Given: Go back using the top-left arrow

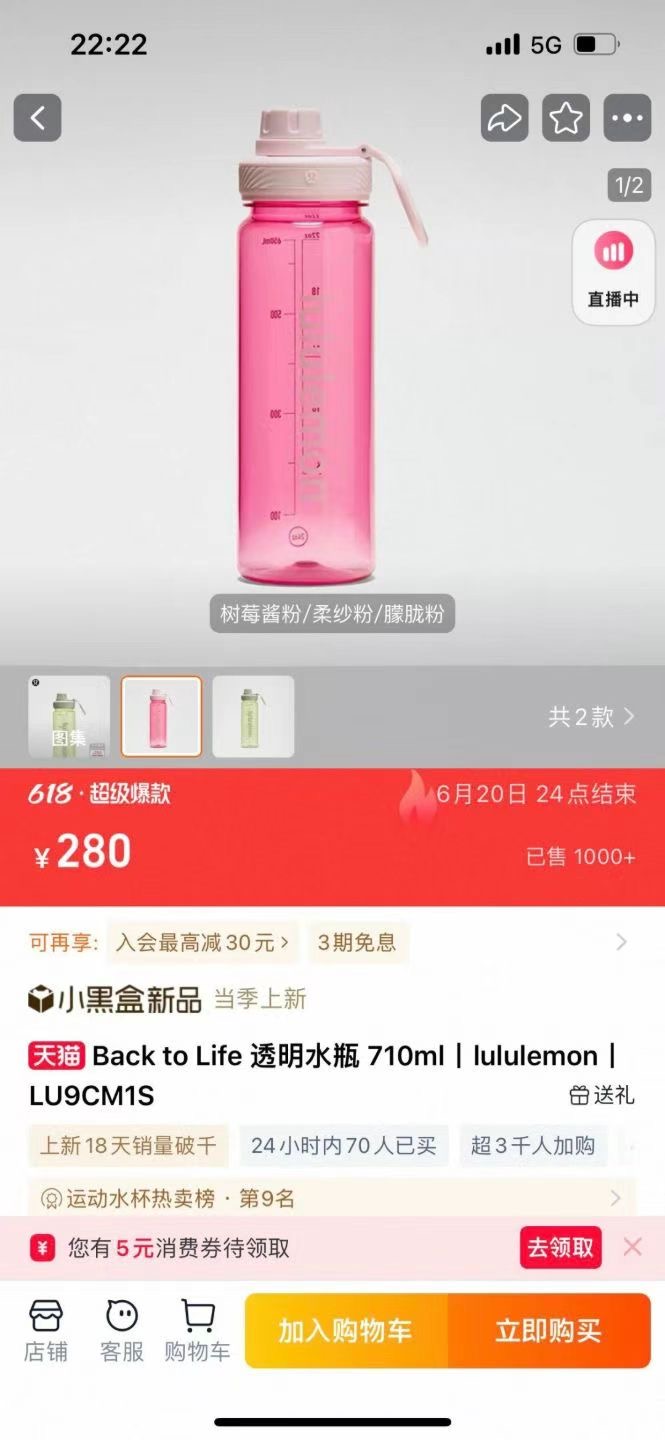Looking at the screenshot, I should point(38,118).
